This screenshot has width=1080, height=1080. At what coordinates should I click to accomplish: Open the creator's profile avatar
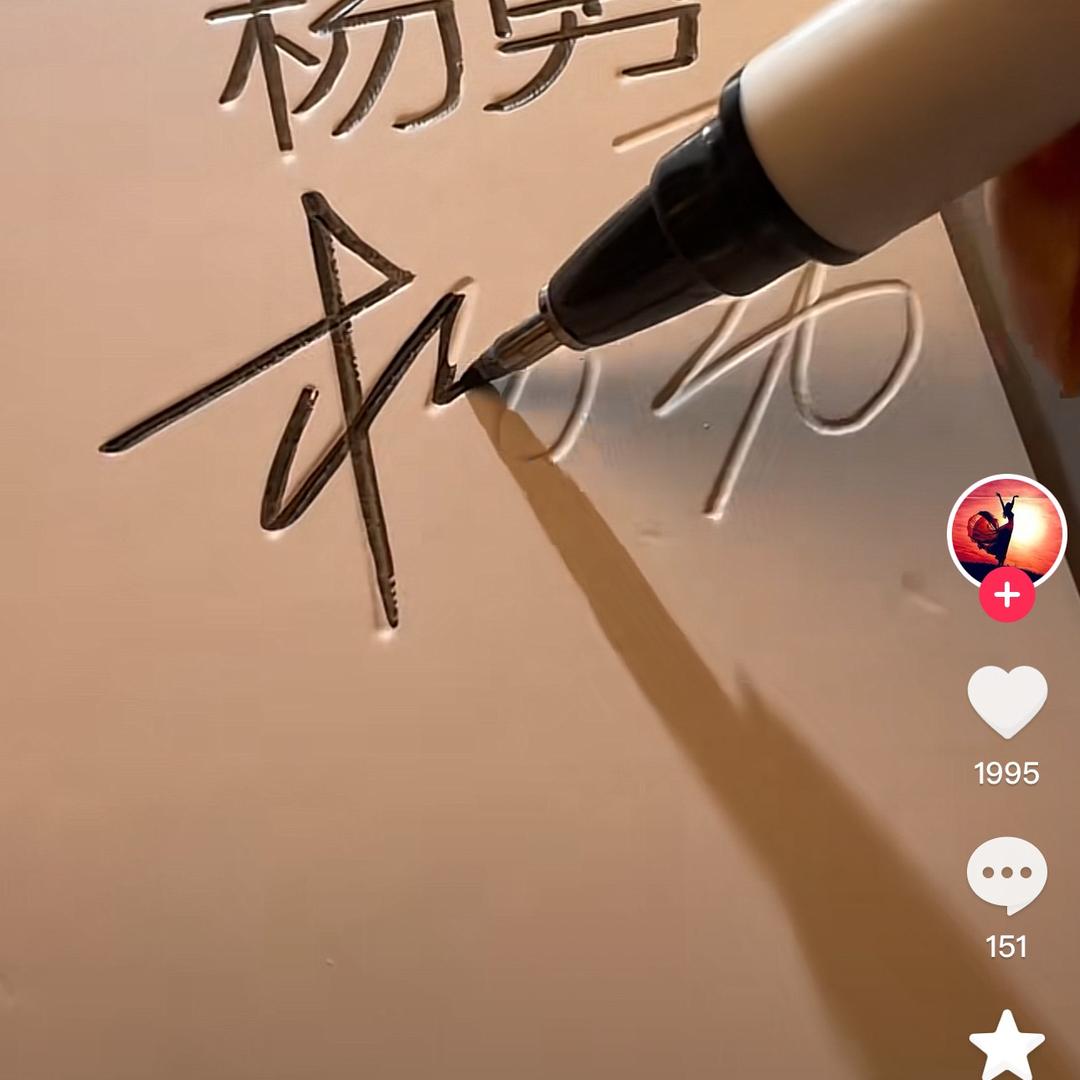coord(1006,532)
